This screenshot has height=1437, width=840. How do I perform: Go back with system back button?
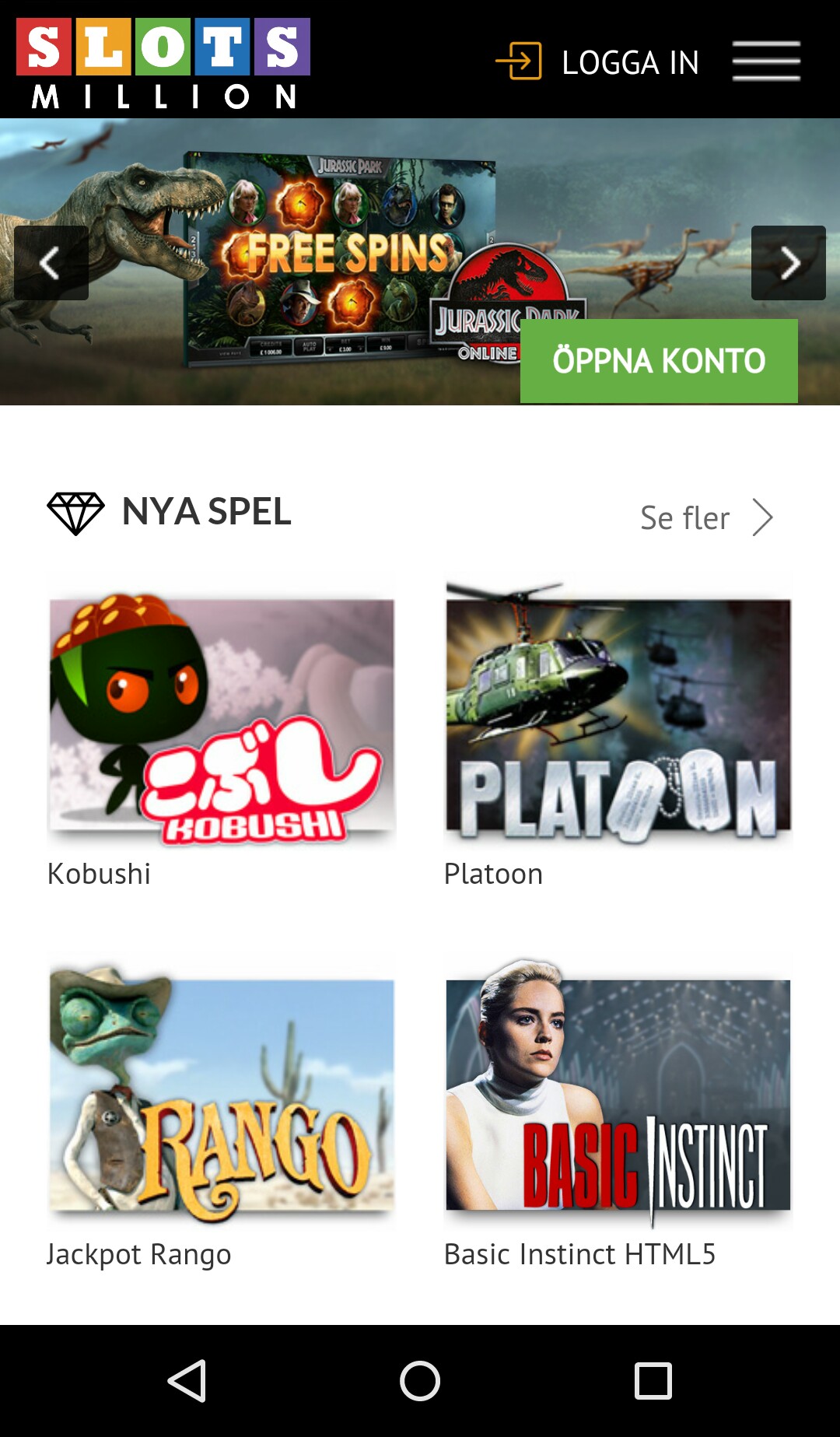coord(187,1381)
